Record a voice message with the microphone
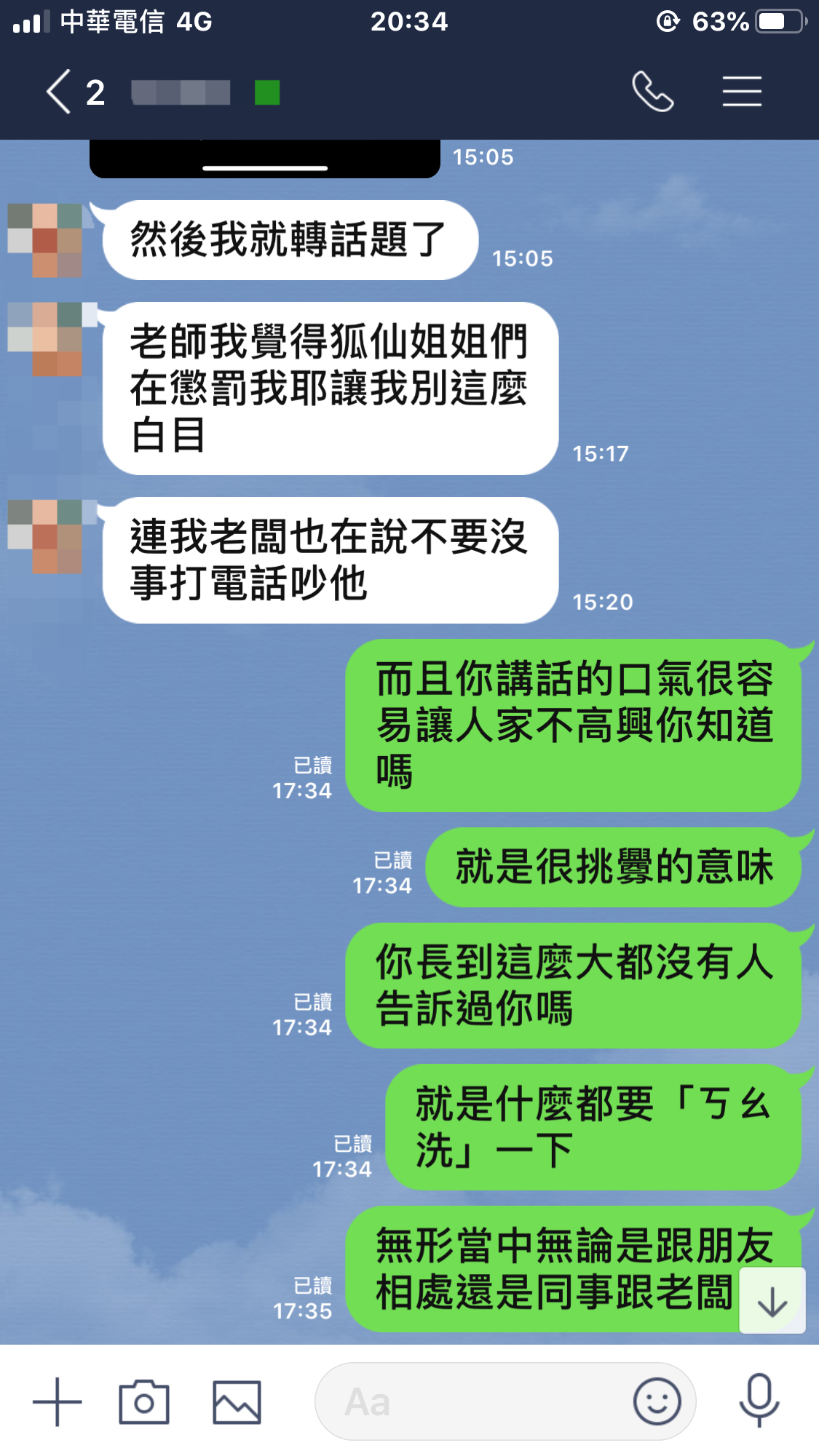 [x=759, y=1401]
